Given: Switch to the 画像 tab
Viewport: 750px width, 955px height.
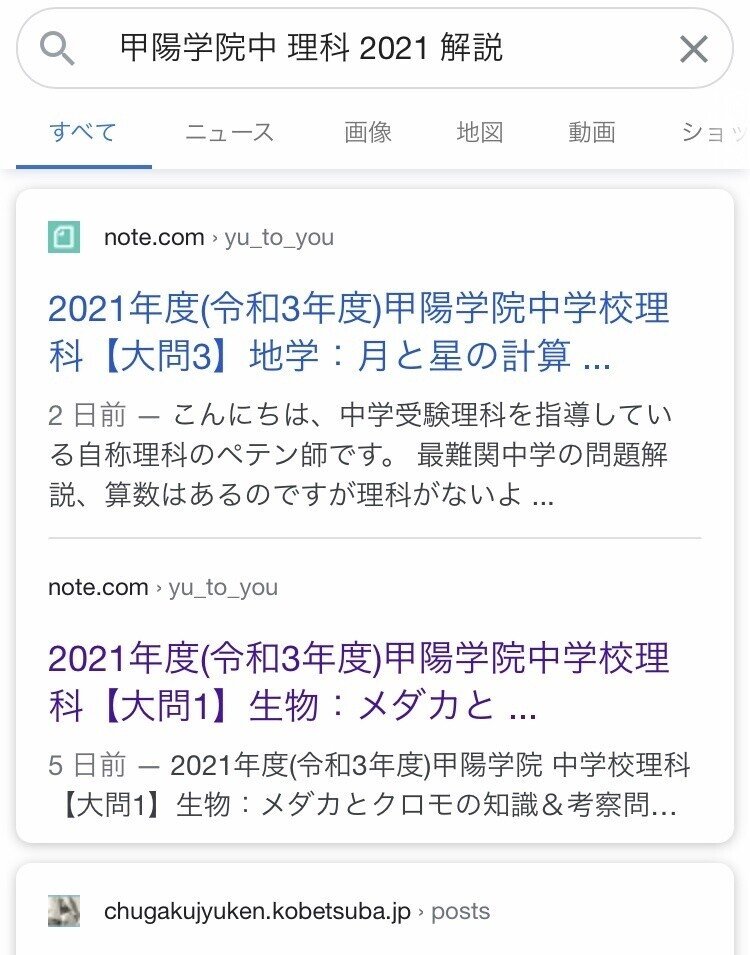Looking at the screenshot, I should point(369,132).
